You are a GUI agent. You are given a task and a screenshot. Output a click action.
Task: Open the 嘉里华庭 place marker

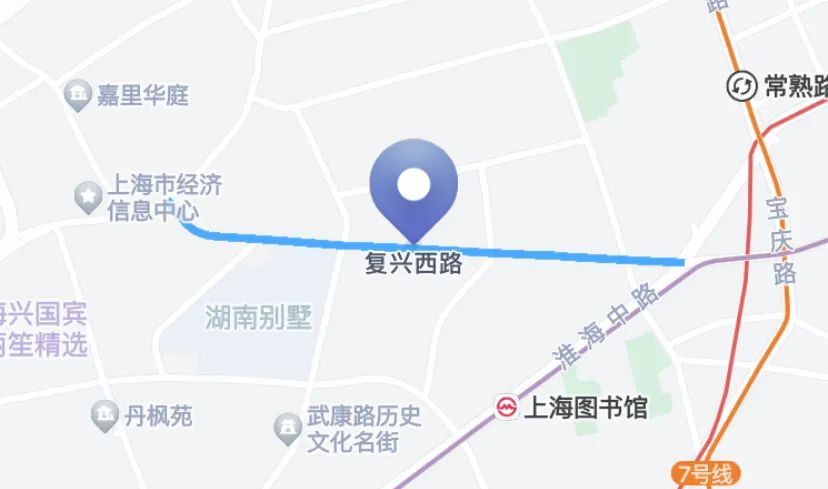pyautogui.click(x=77, y=96)
